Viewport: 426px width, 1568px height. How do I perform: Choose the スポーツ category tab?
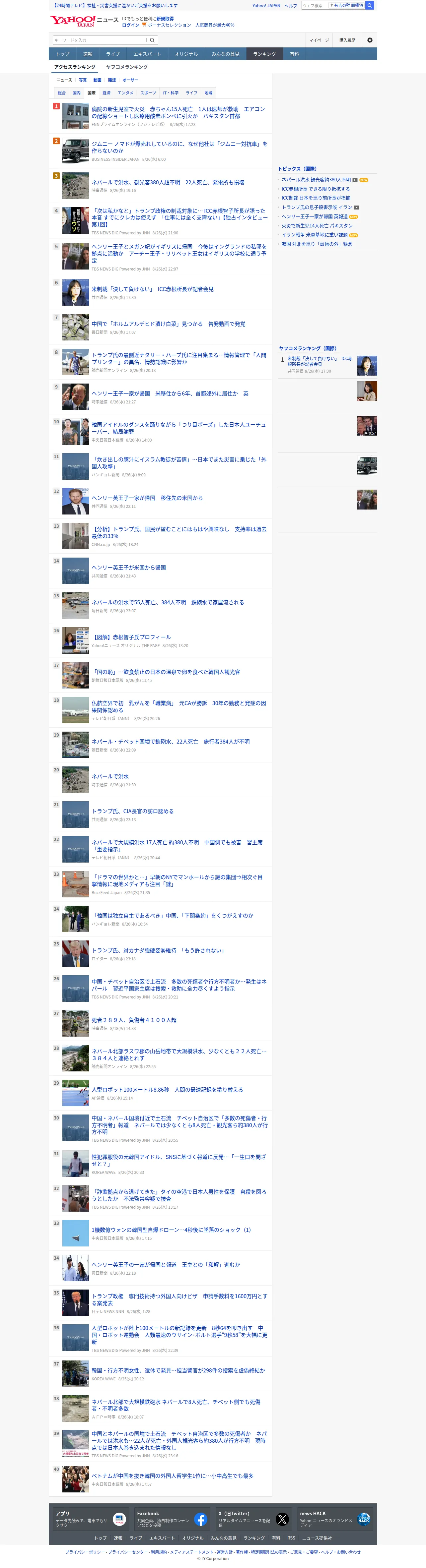tap(148, 93)
